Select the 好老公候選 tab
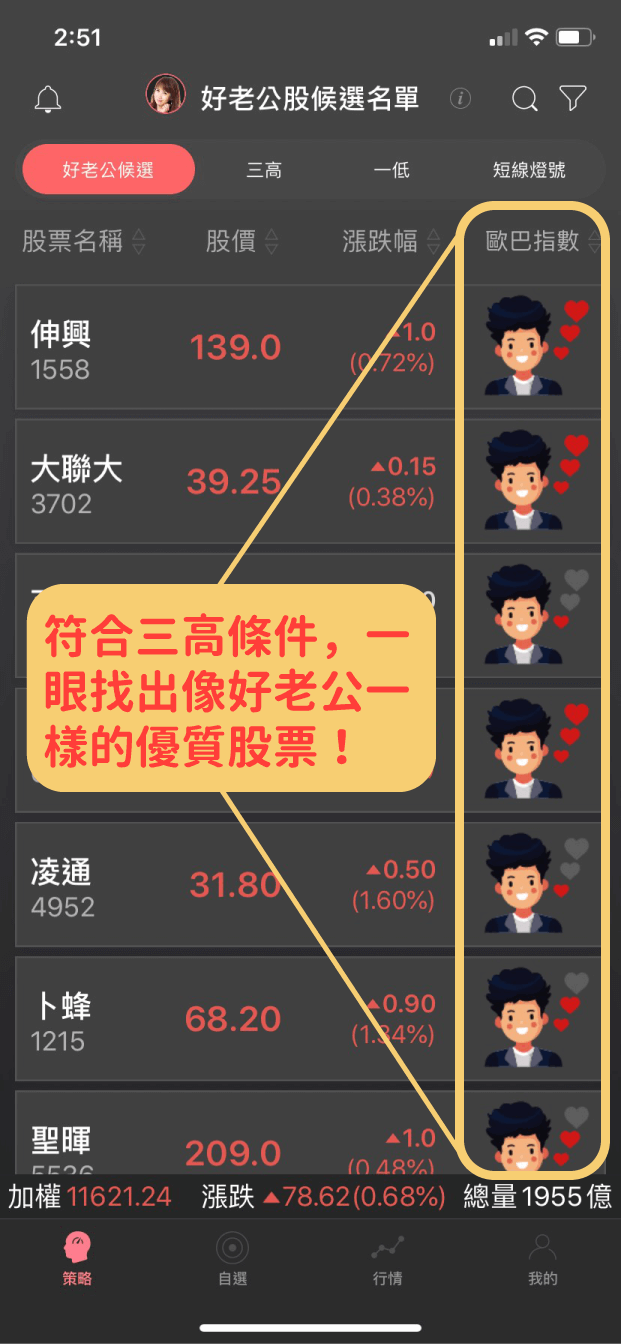The height and width of the screenshot is (1344, 621). [x=108, y=170]
